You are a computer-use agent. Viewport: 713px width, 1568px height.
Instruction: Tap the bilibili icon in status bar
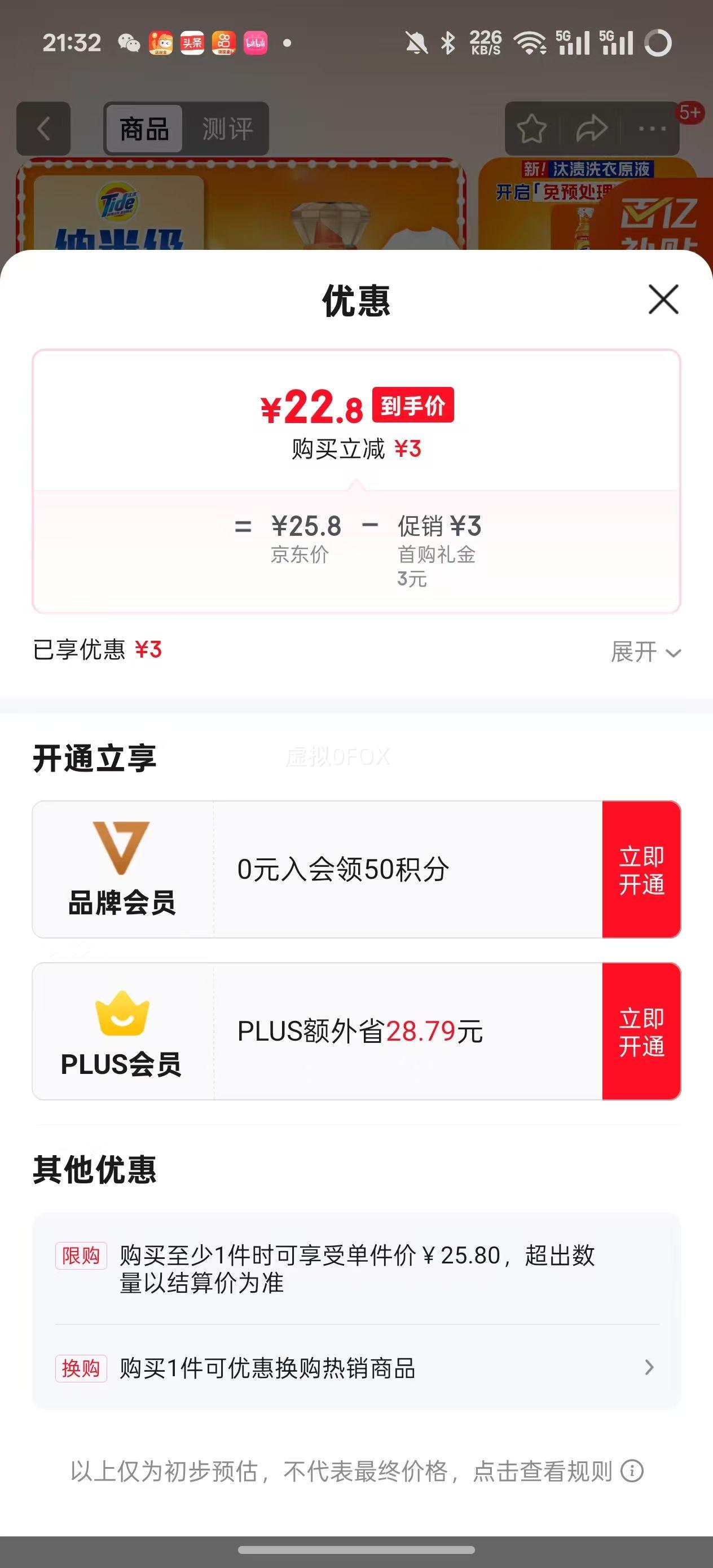coord(256,43)
